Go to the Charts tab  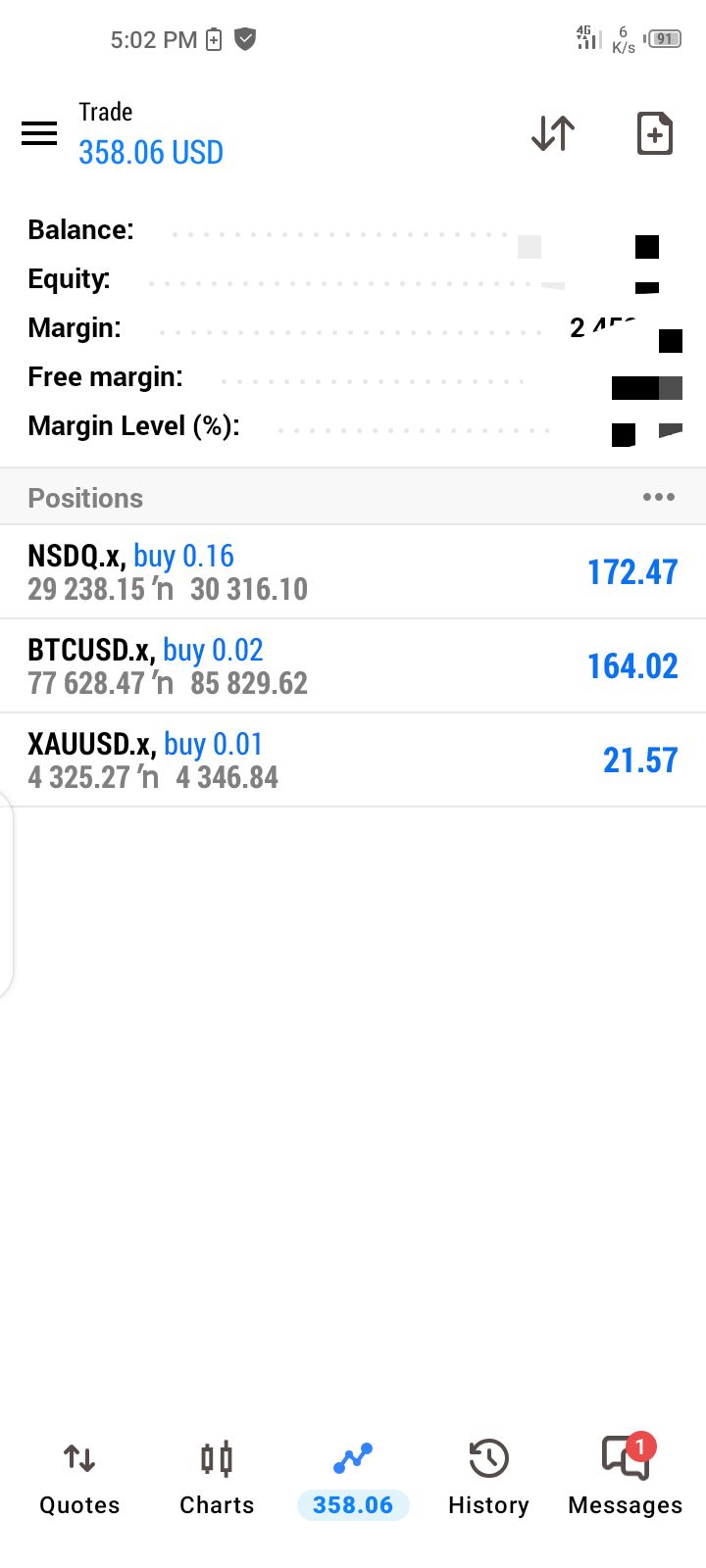tap(217, 1480)
